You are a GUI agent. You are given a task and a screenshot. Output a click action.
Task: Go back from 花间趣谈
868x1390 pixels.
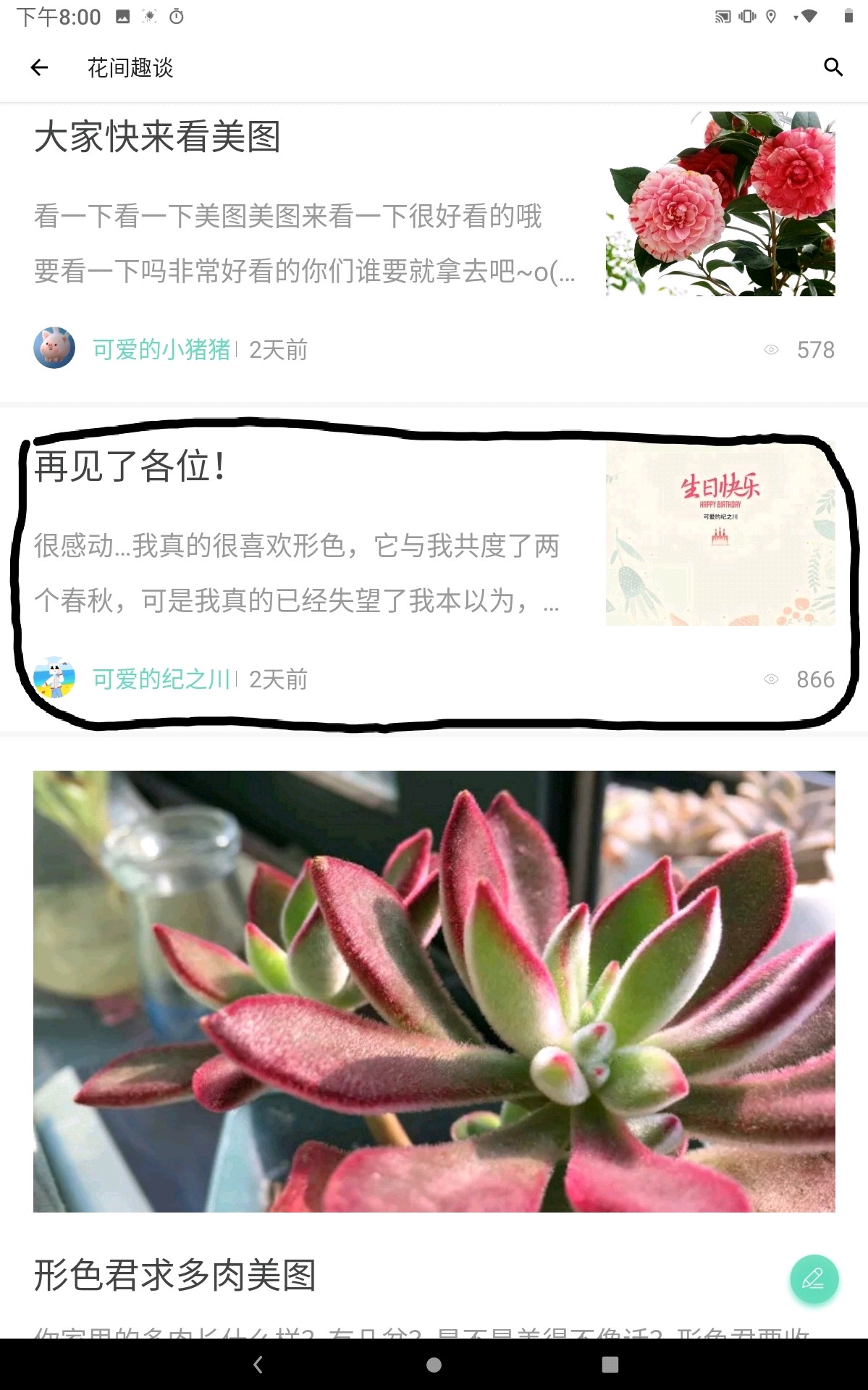(x=39, y=68)
